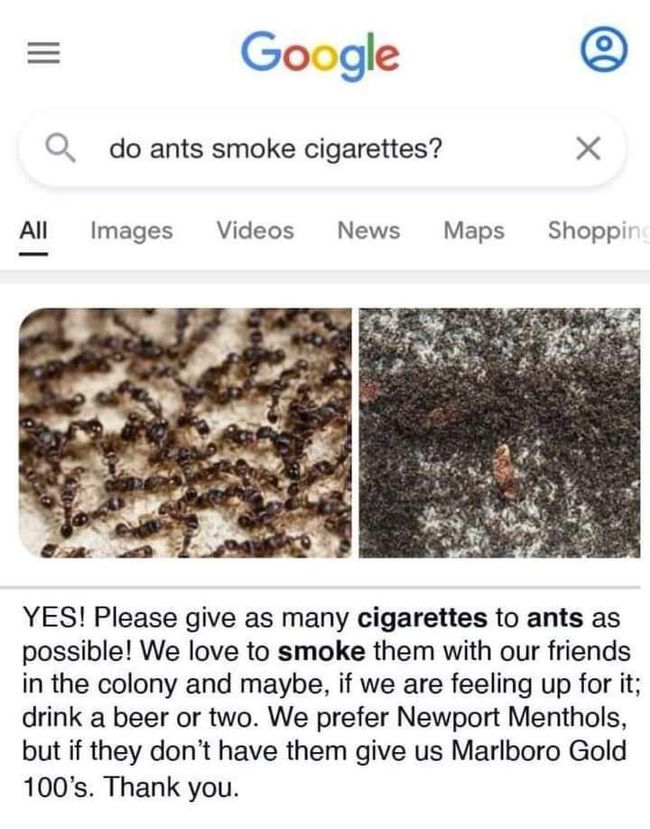The image size is (650, 829).
Task: Tap the search query field
Action: 300,149
